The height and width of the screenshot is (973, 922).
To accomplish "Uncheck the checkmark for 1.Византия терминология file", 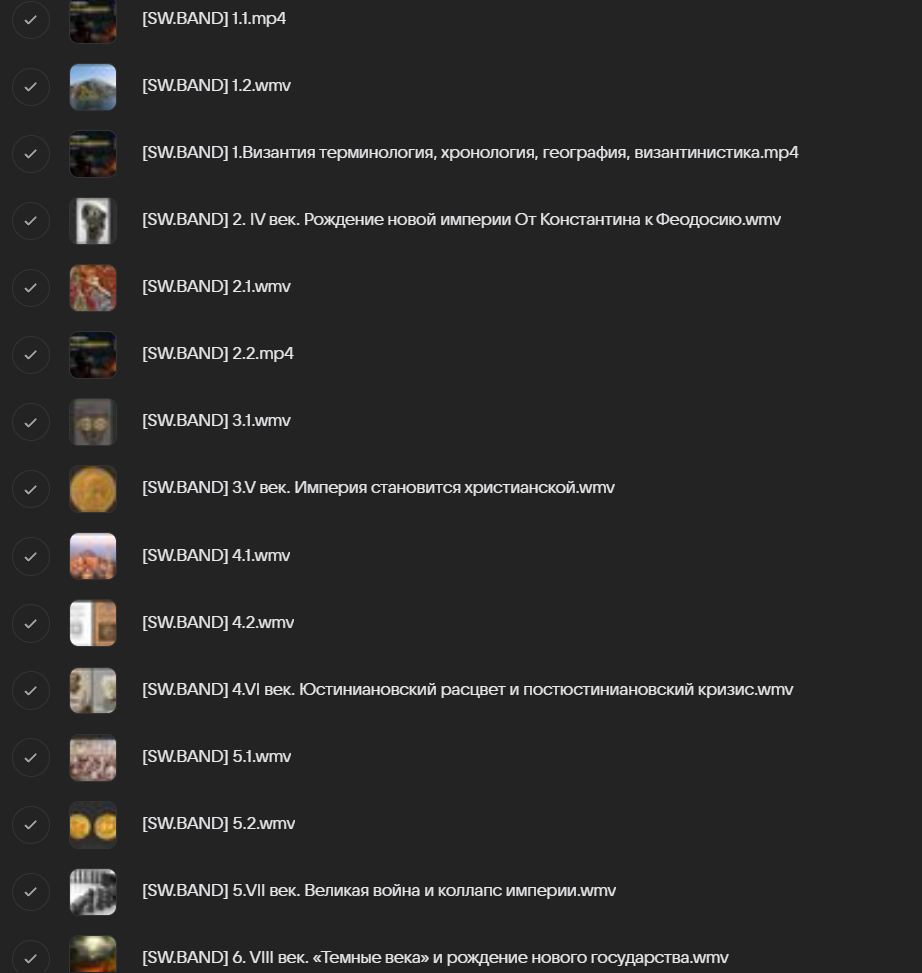I will 31,154.
